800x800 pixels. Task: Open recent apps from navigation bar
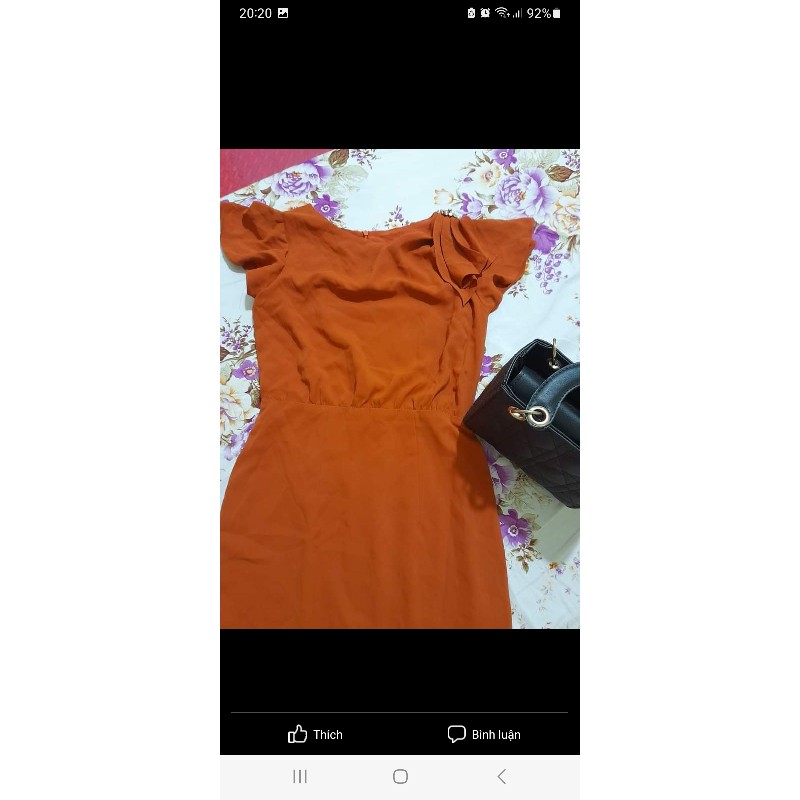pos(299,777)
